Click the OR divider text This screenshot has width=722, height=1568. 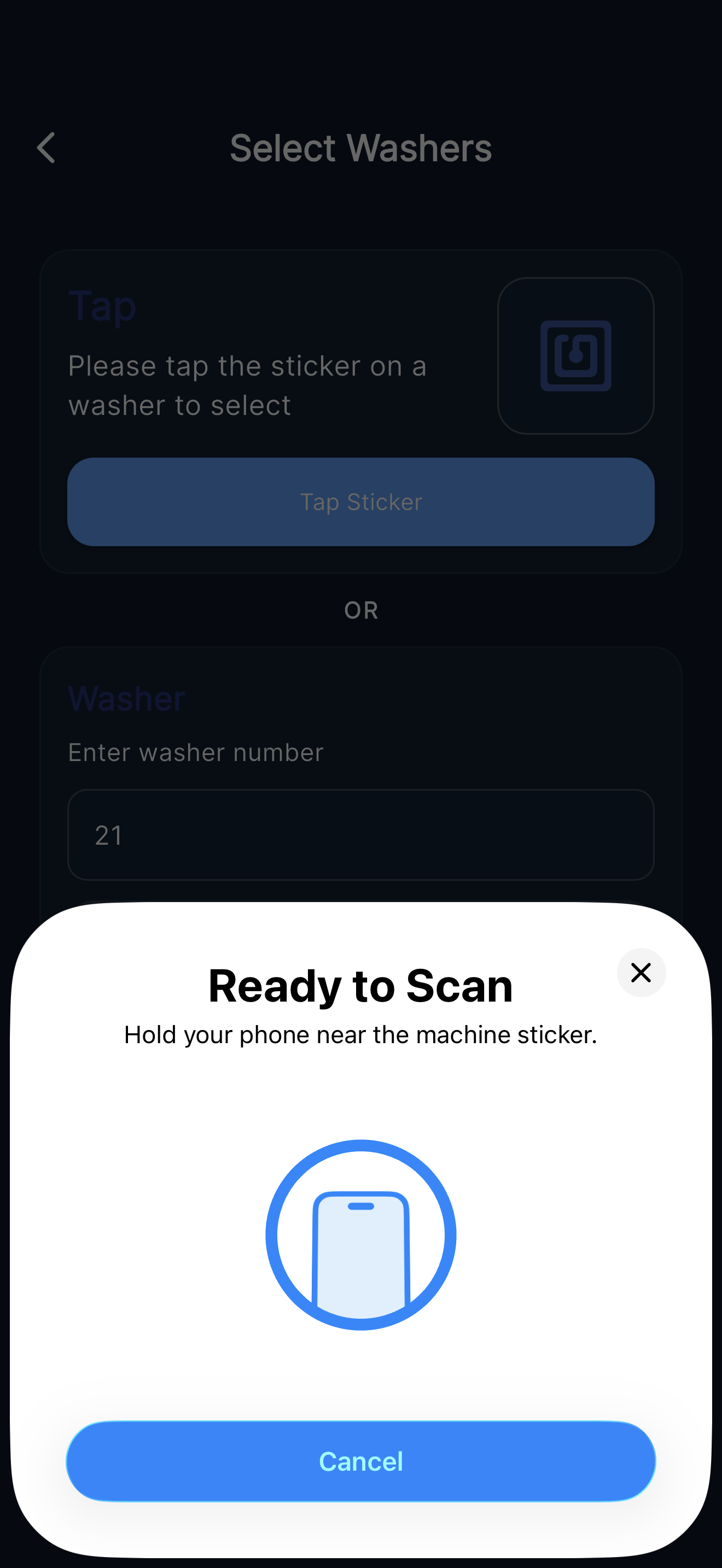pyautogui.click(x=360, y=610)
